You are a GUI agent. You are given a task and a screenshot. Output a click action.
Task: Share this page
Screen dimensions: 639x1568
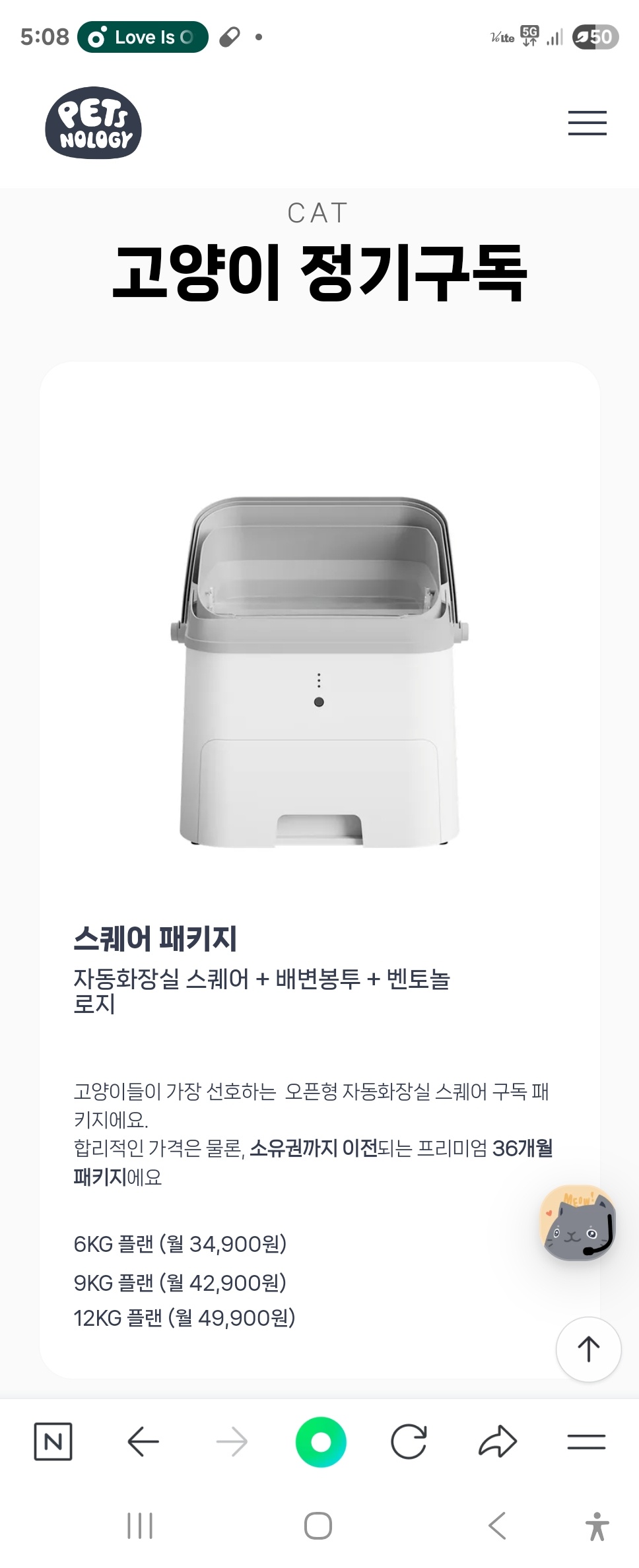pyautogui.click(x=497, y=1441)
